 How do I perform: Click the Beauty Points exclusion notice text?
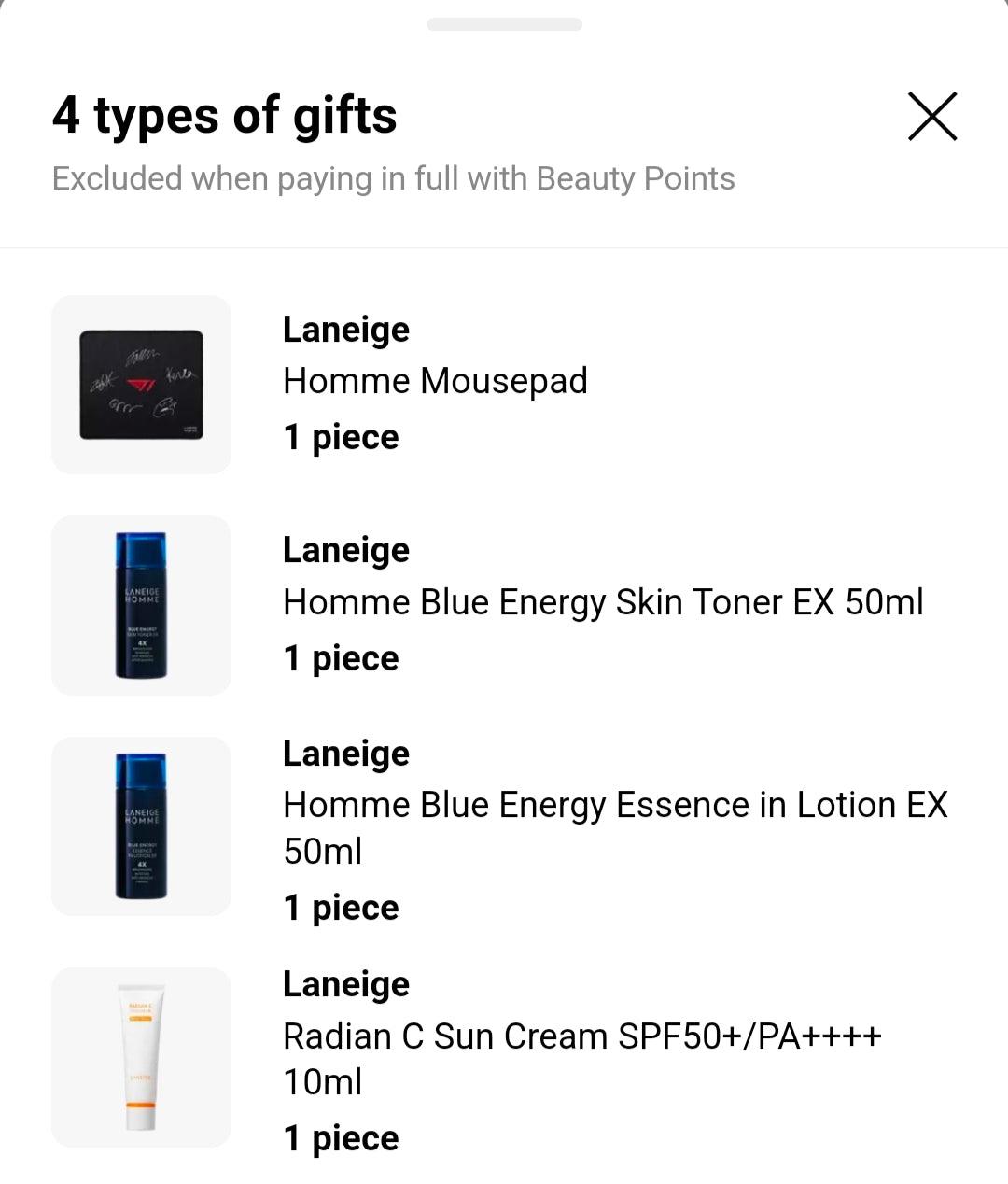(394, 178)
